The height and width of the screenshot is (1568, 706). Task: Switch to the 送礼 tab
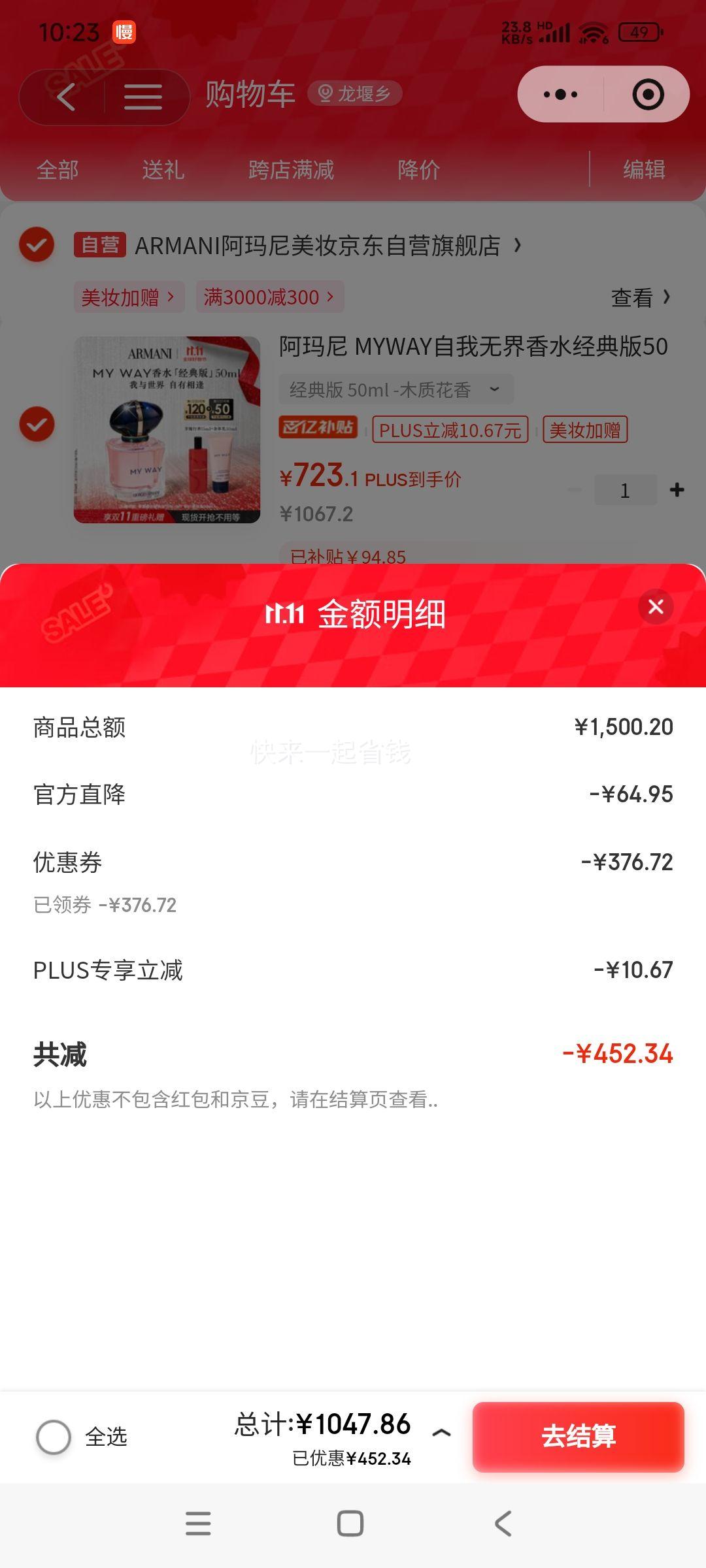pyautogui.click(x=163, y=170)
